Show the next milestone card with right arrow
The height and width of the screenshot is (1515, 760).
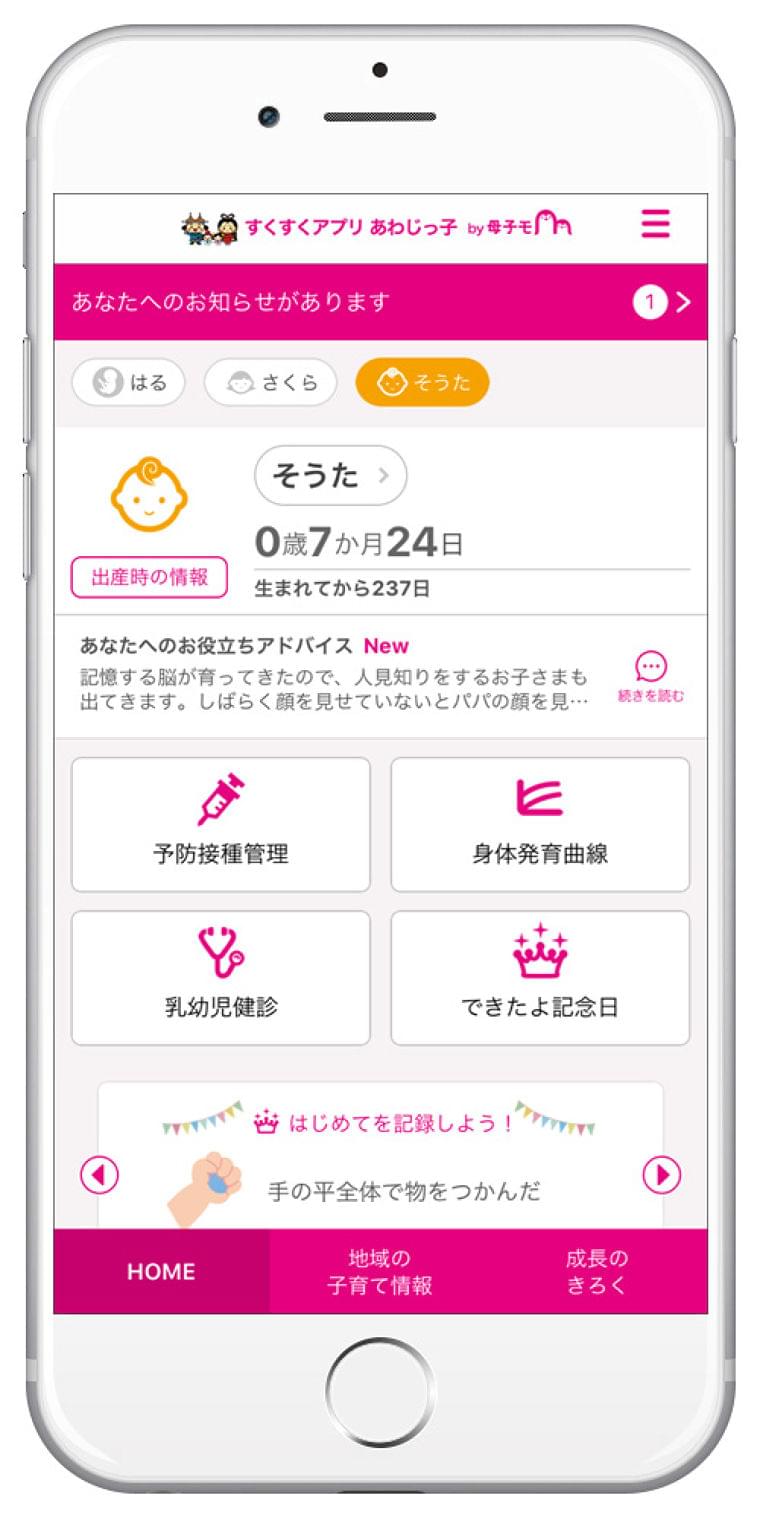(661, 1175)
